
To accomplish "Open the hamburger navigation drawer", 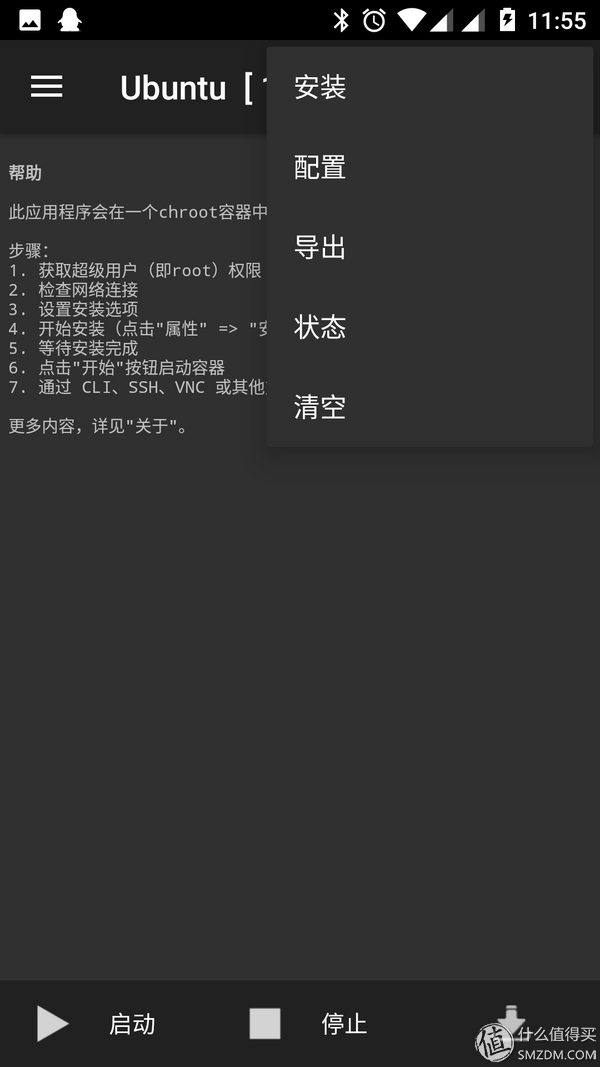I will point(47,87).
